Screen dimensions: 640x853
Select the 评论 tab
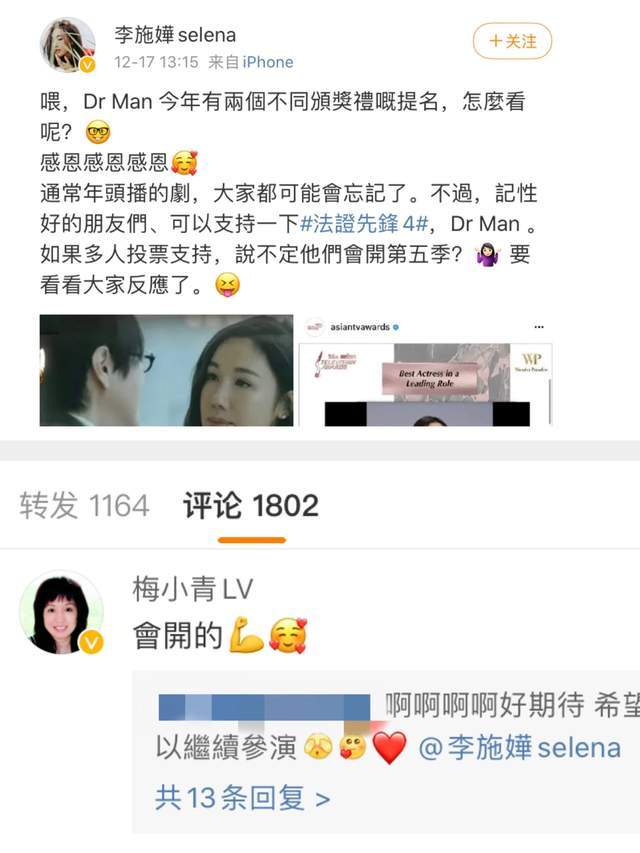(x=251, y=506)
